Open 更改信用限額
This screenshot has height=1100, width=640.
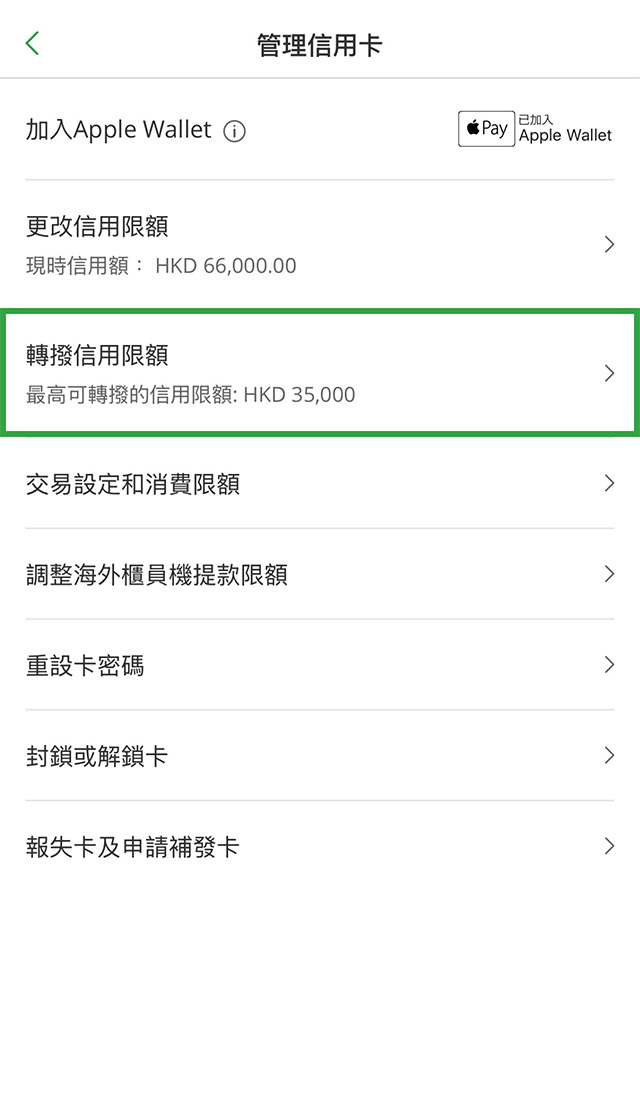click(320, 244)
